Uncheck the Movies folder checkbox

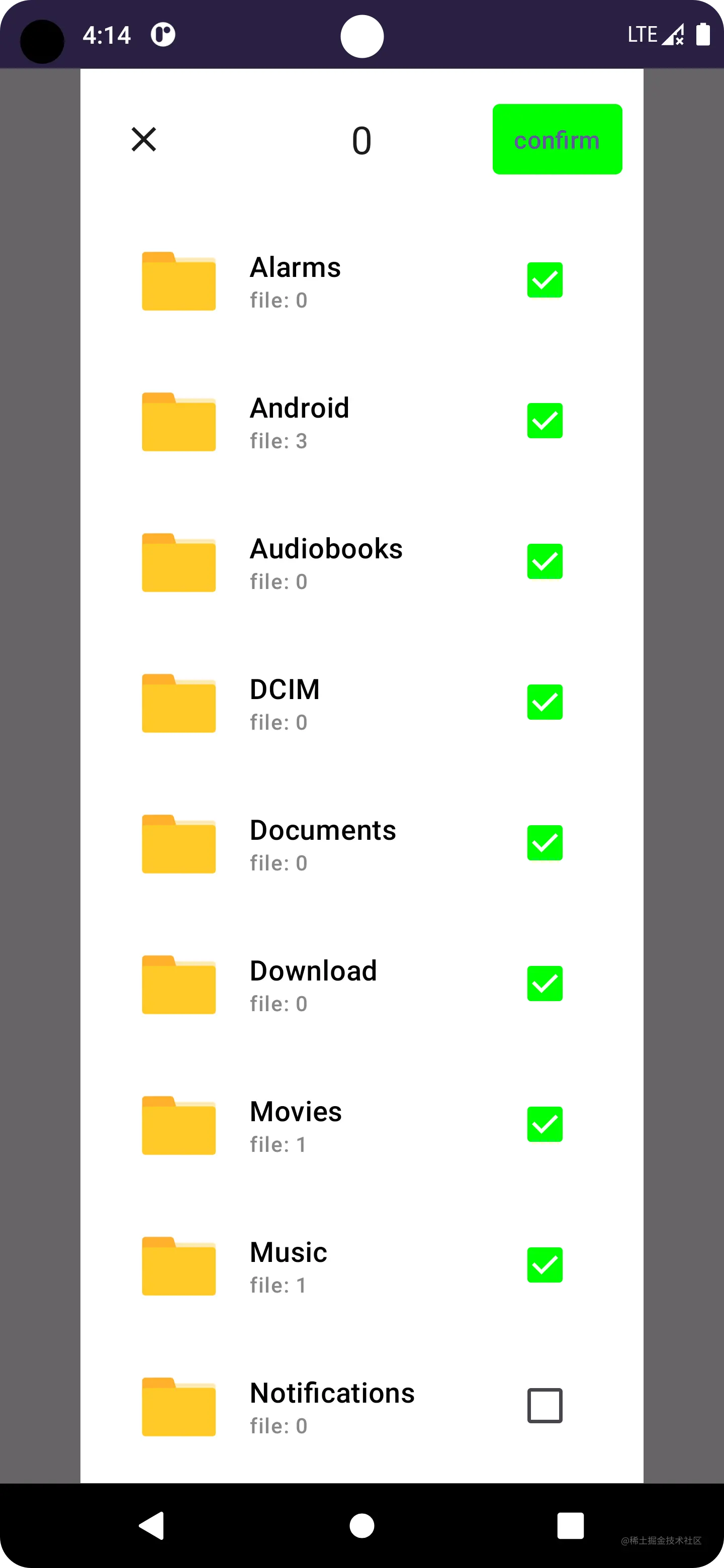(545, 1124)
